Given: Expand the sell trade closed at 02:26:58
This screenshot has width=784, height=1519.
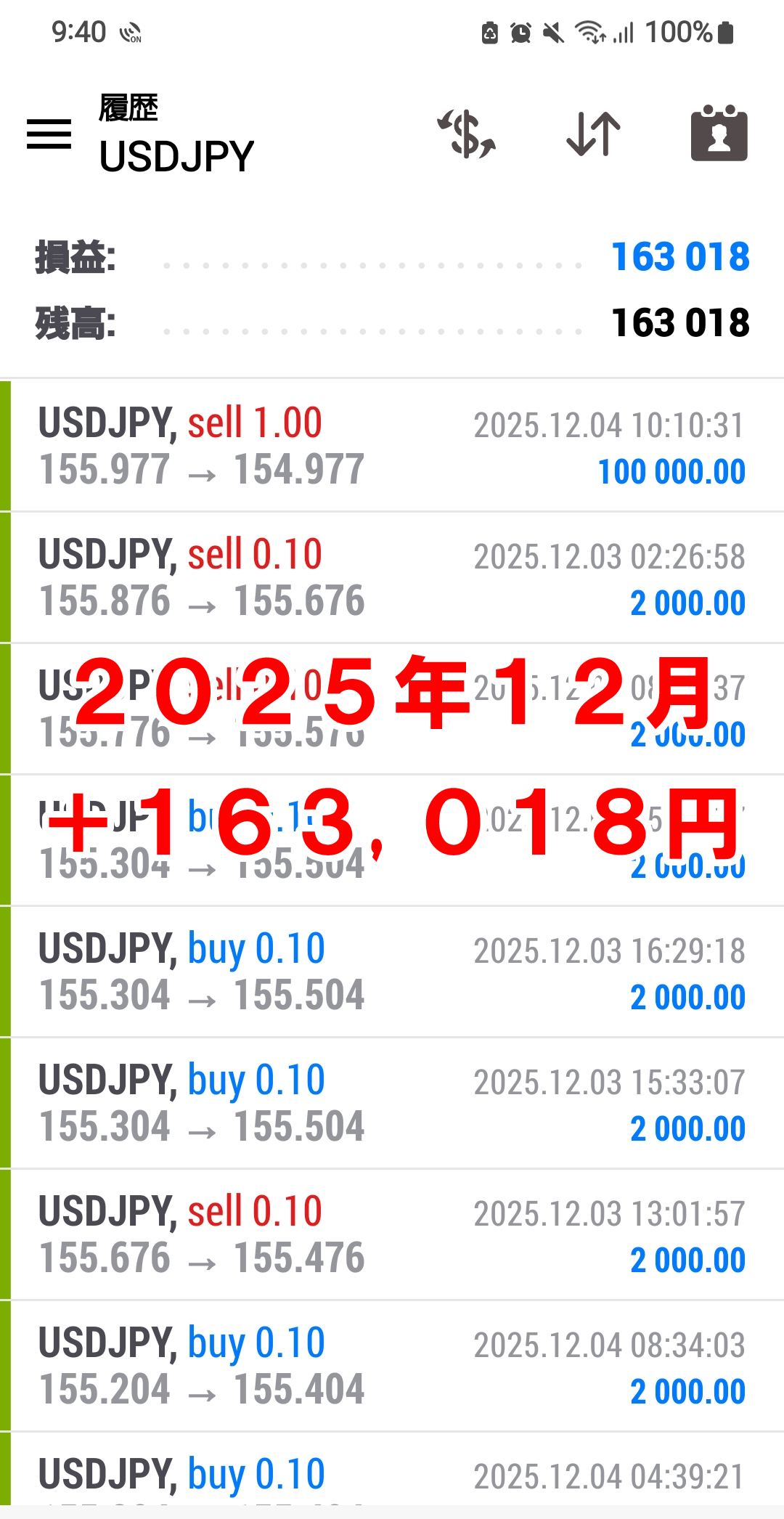Looking at the screenshot, I should (392, 578).
